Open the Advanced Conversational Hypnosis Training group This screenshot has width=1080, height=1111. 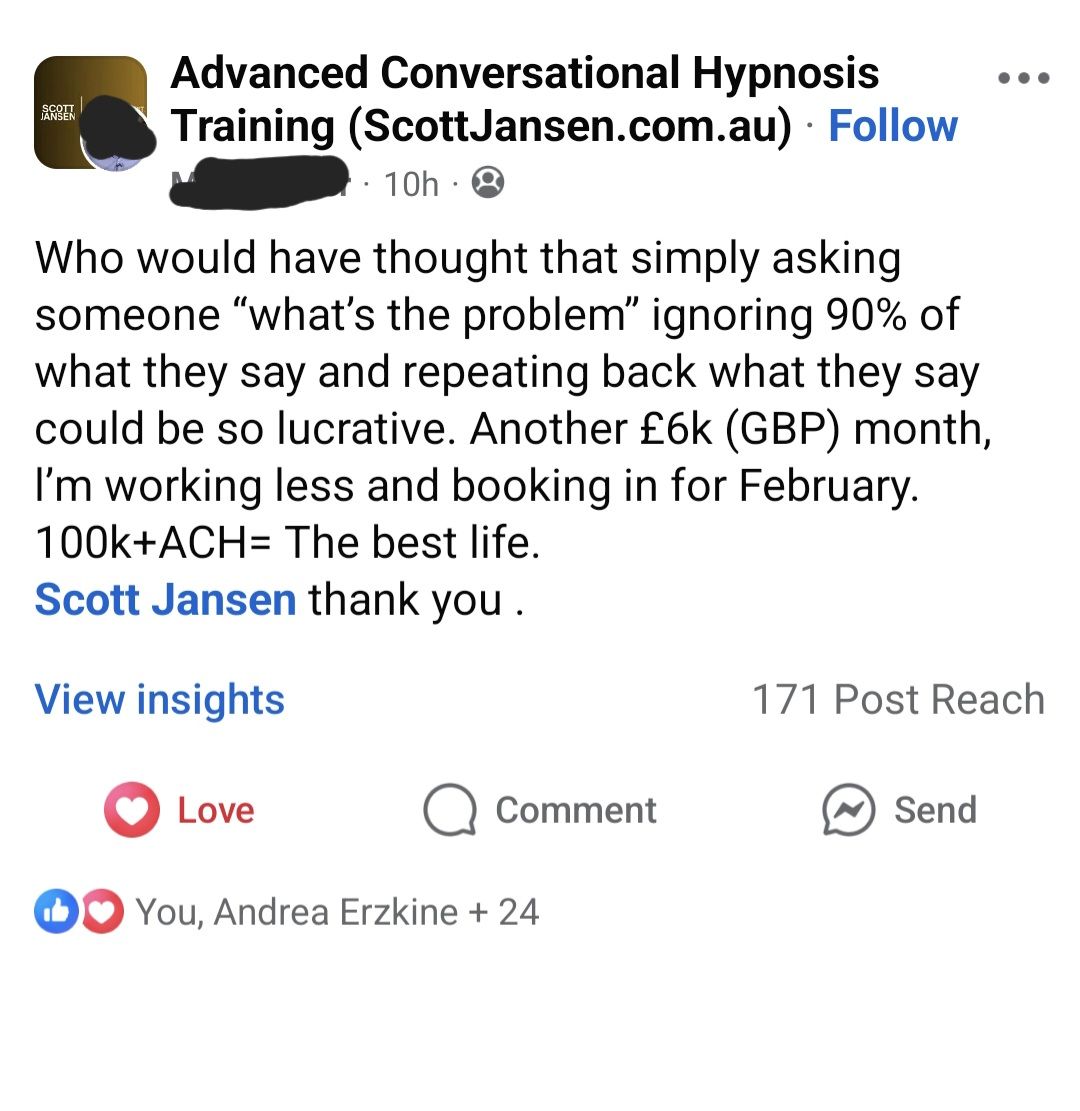[524, 99]
